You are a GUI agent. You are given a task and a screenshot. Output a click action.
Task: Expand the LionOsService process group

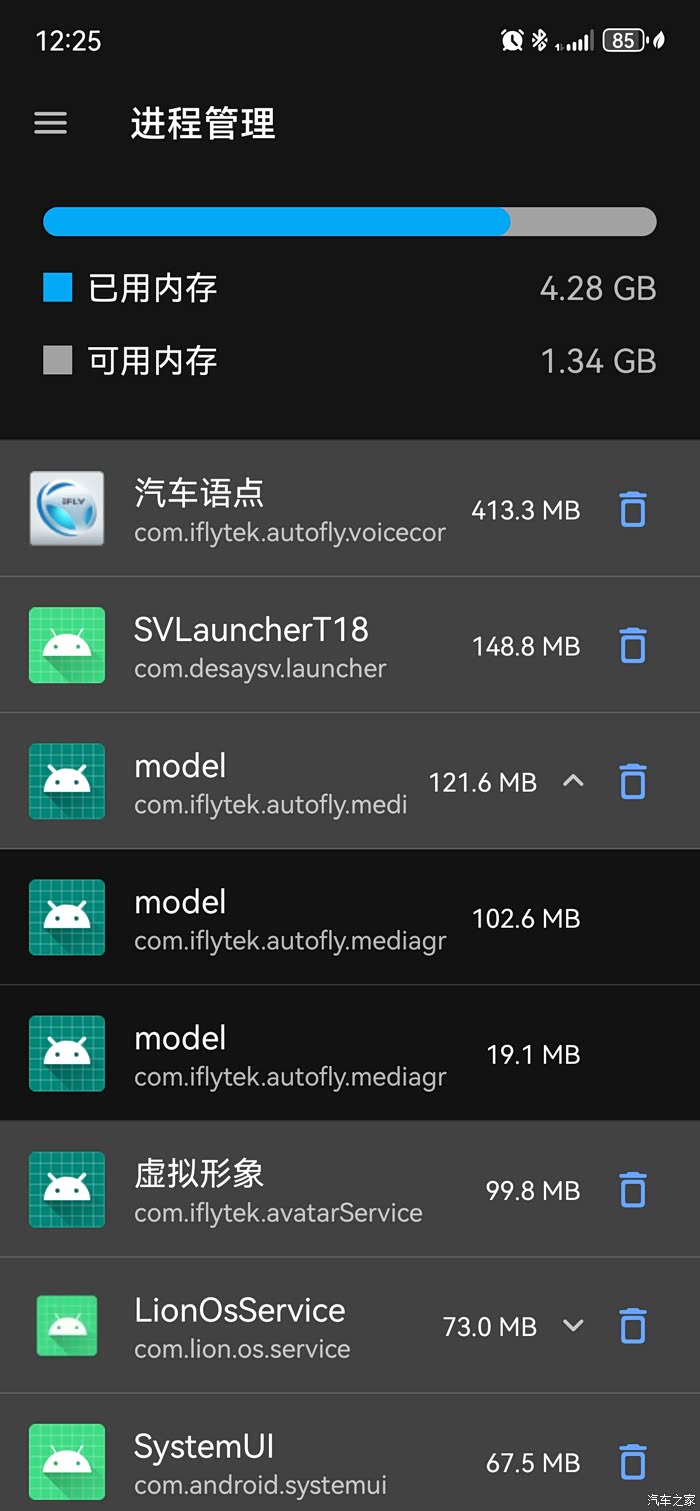573,1326
